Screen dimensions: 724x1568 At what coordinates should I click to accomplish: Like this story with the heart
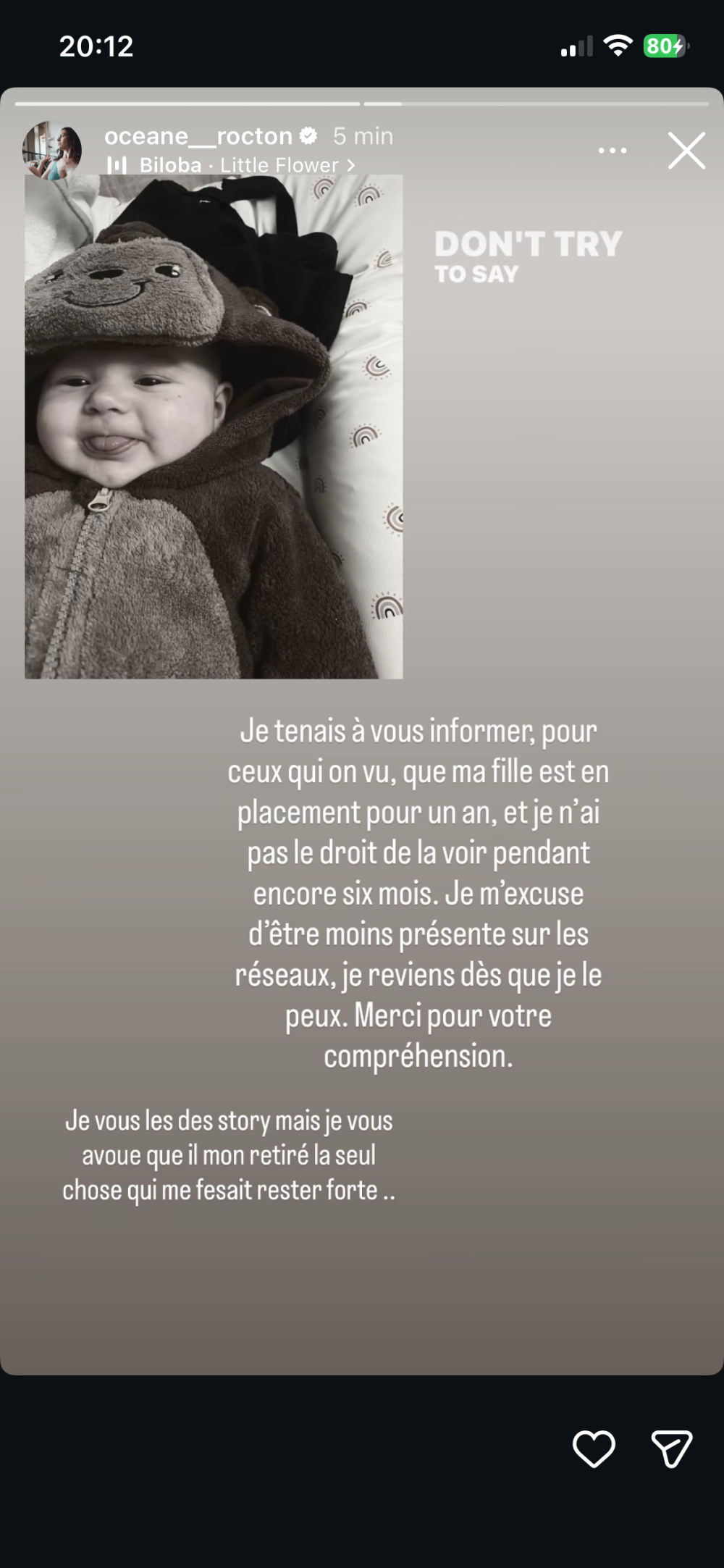coord(594,1448)
